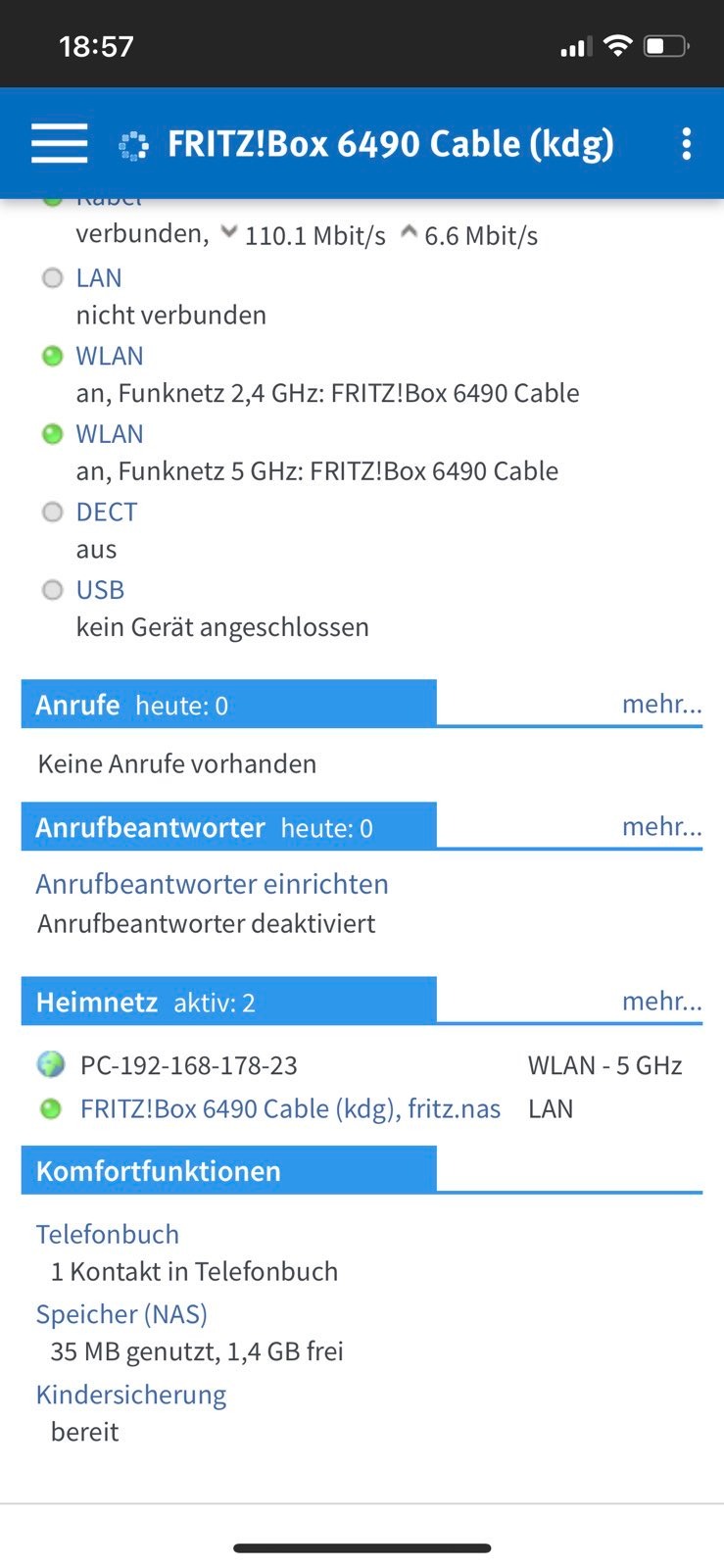Open Anrufbeantworter einrichten link
This screenshot has width=724, height=1568.
[212, 884]
